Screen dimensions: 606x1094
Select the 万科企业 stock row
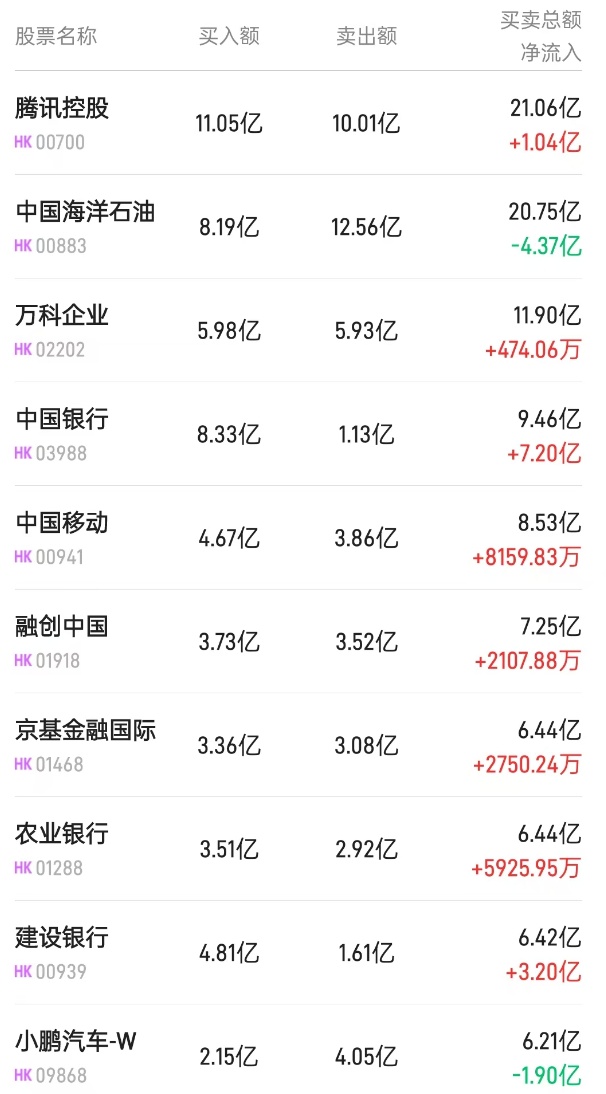62,316
